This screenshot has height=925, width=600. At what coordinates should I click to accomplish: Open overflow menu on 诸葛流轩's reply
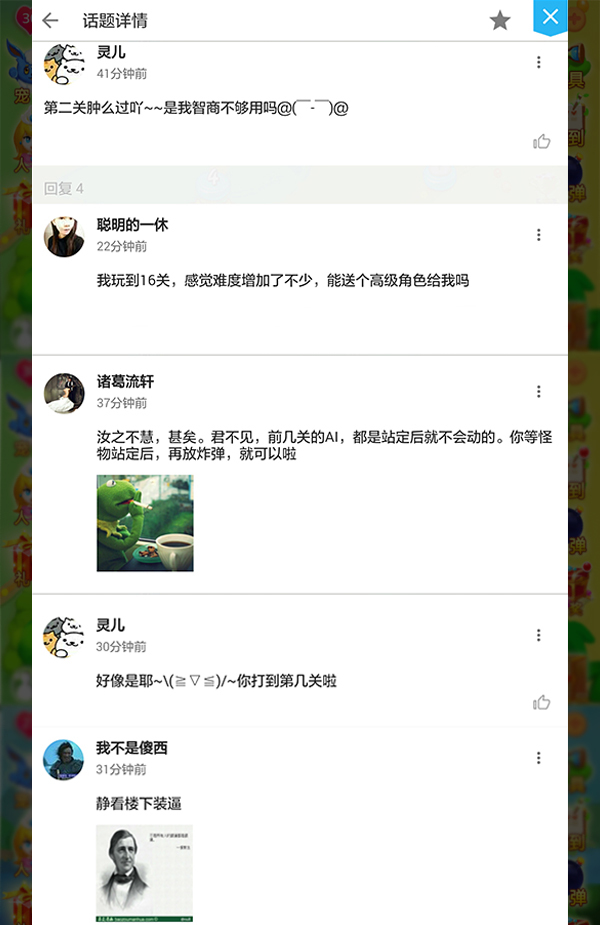538,391
